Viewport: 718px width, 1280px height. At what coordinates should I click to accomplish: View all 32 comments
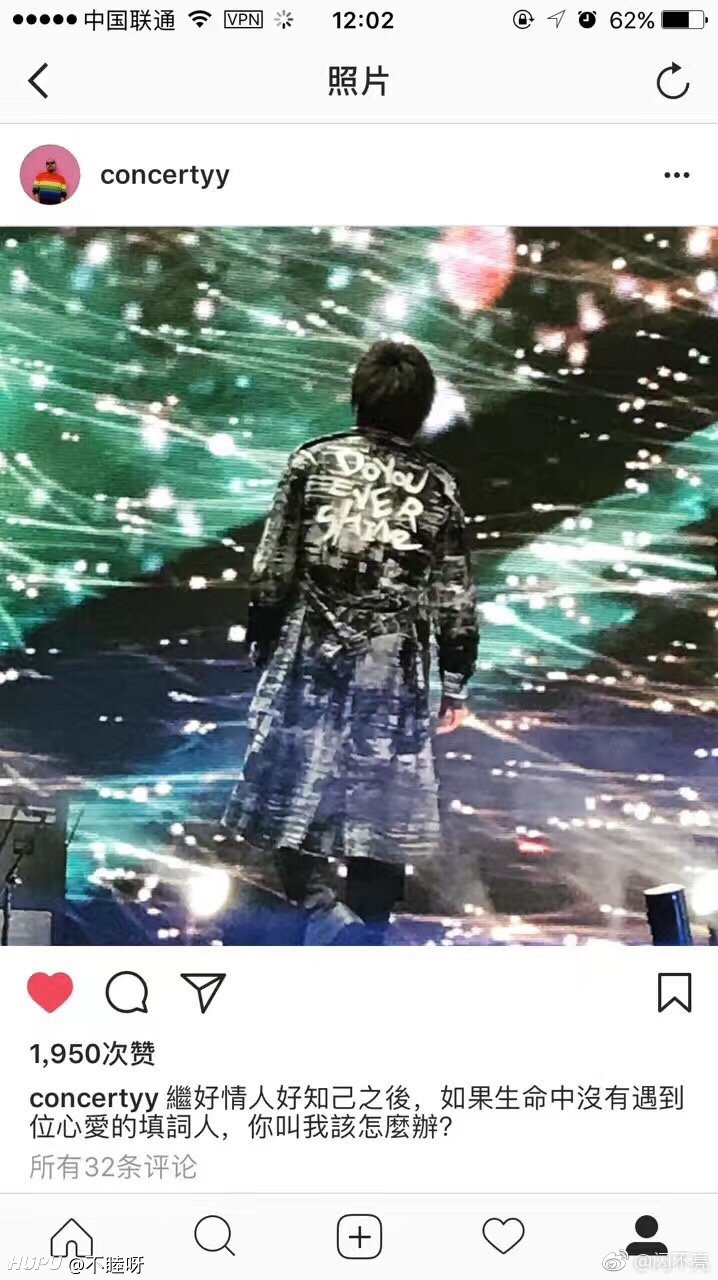click(113, 1166)
